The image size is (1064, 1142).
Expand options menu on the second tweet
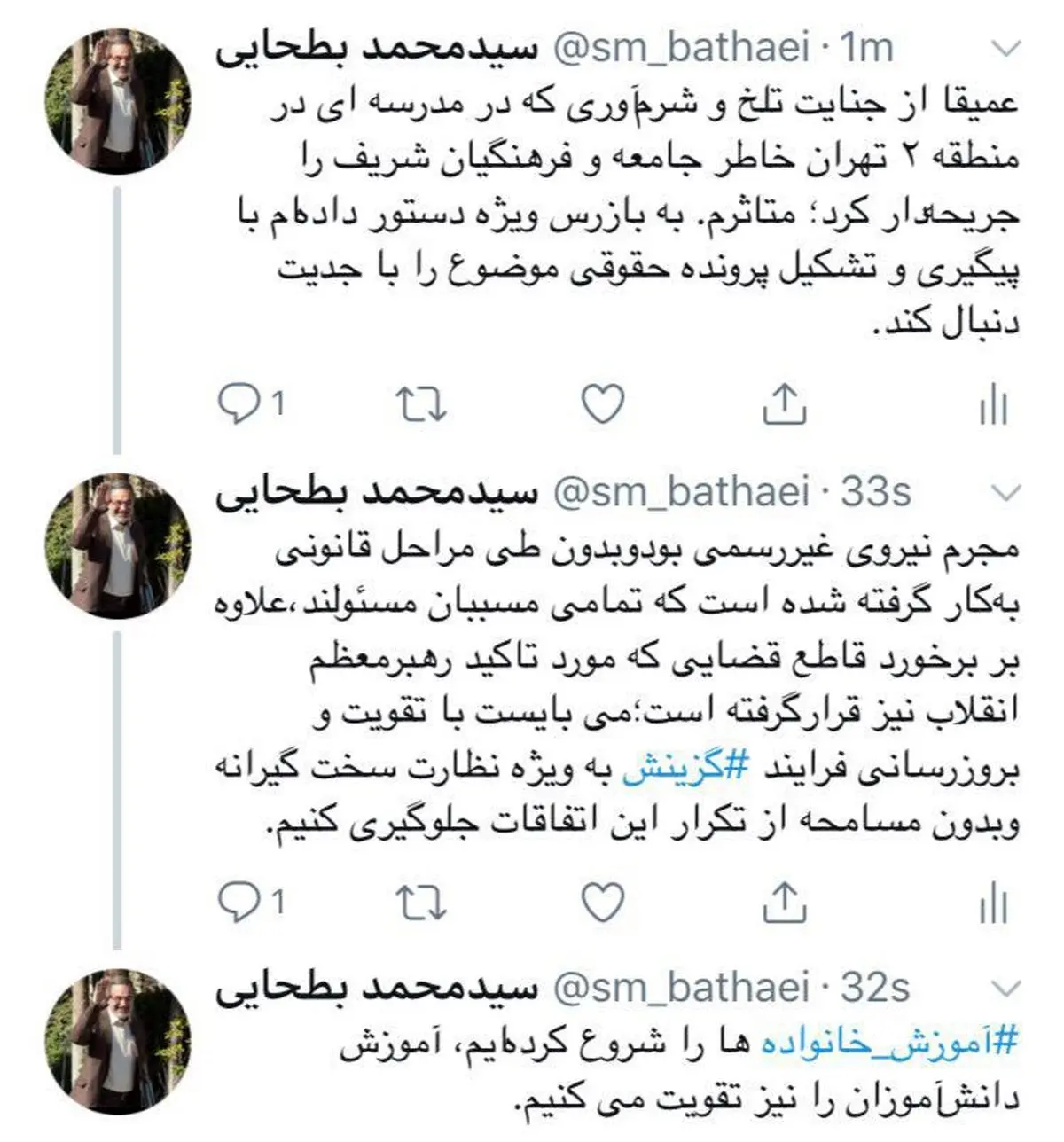(1002, 492)
